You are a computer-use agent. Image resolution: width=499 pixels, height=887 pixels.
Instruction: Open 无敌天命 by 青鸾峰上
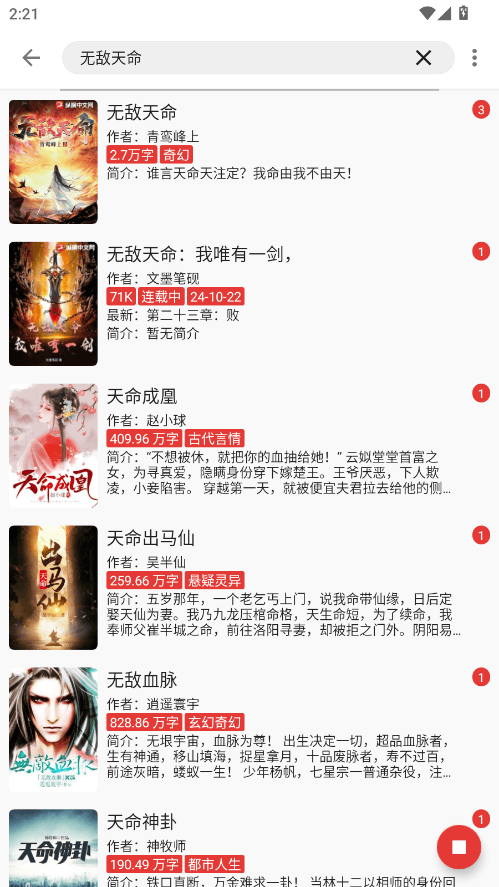pos(250,162)
